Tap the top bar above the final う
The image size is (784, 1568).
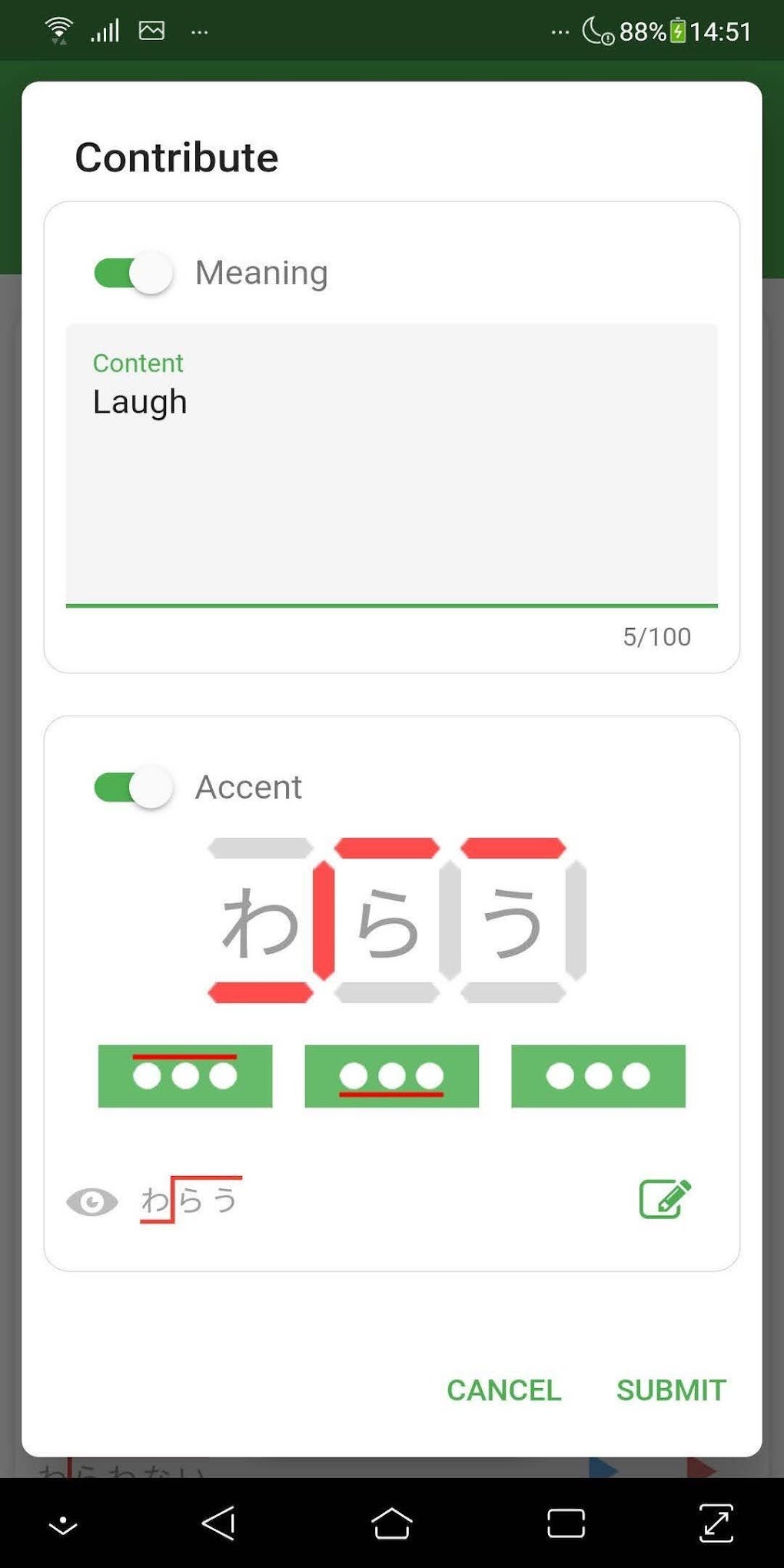click(x=513, y=849)
